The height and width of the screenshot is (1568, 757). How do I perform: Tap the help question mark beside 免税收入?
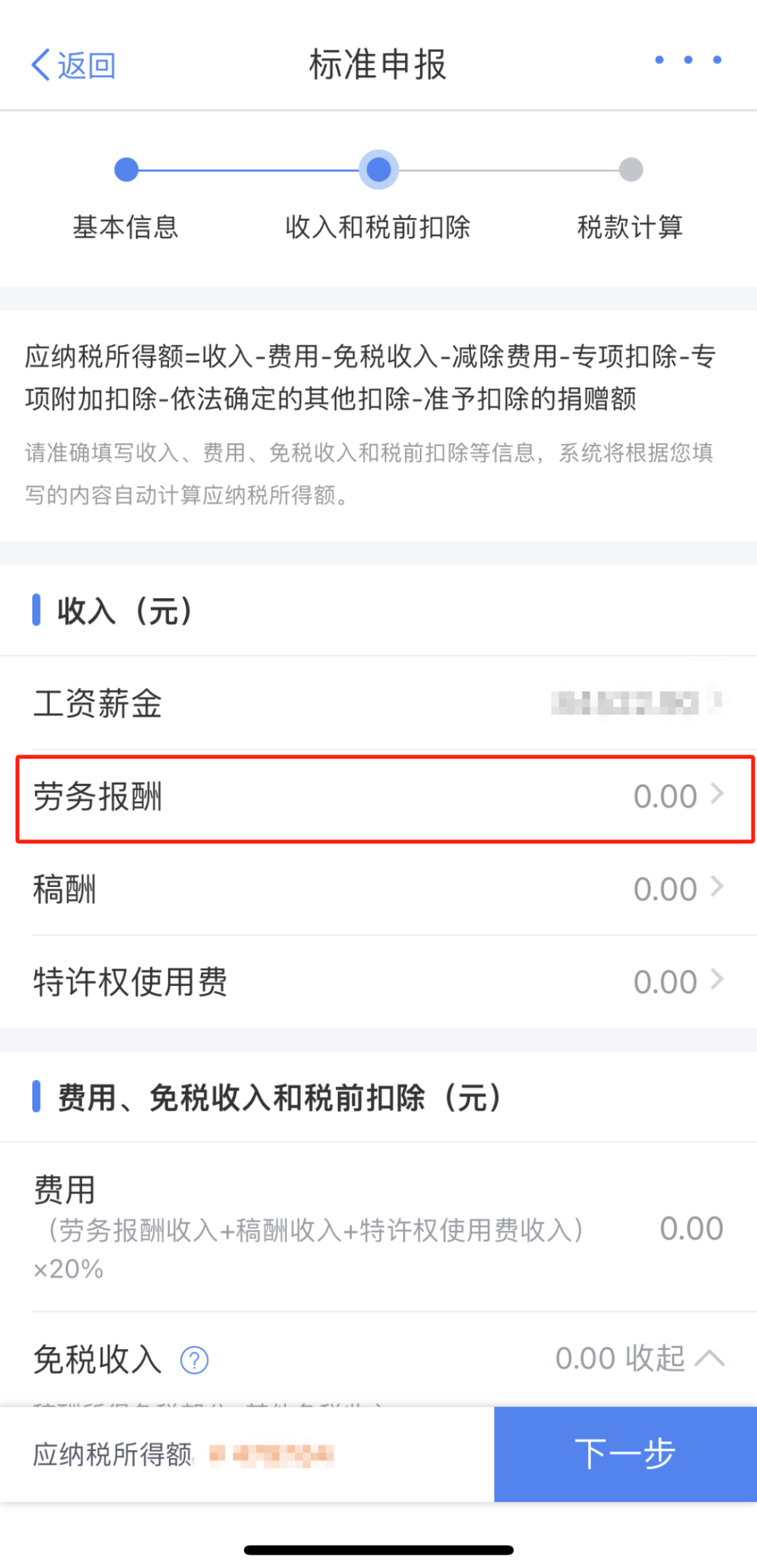point(195,1358)
